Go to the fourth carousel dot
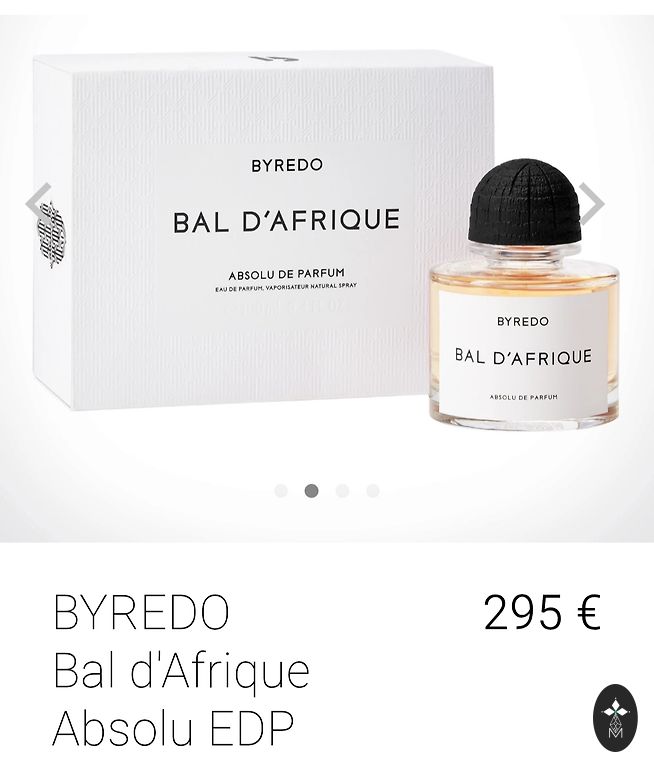This screenshot has height=768, width=654. (x=373, y=491)
